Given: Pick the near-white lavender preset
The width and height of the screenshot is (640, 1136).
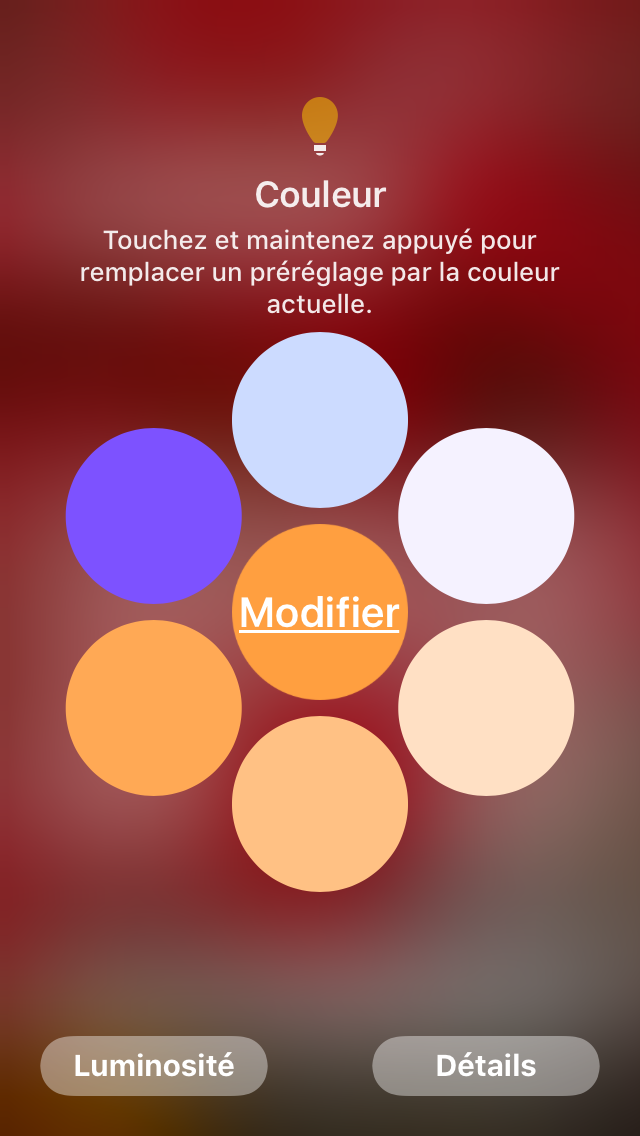Looking at the screenshot, I should tap(486, 516).
